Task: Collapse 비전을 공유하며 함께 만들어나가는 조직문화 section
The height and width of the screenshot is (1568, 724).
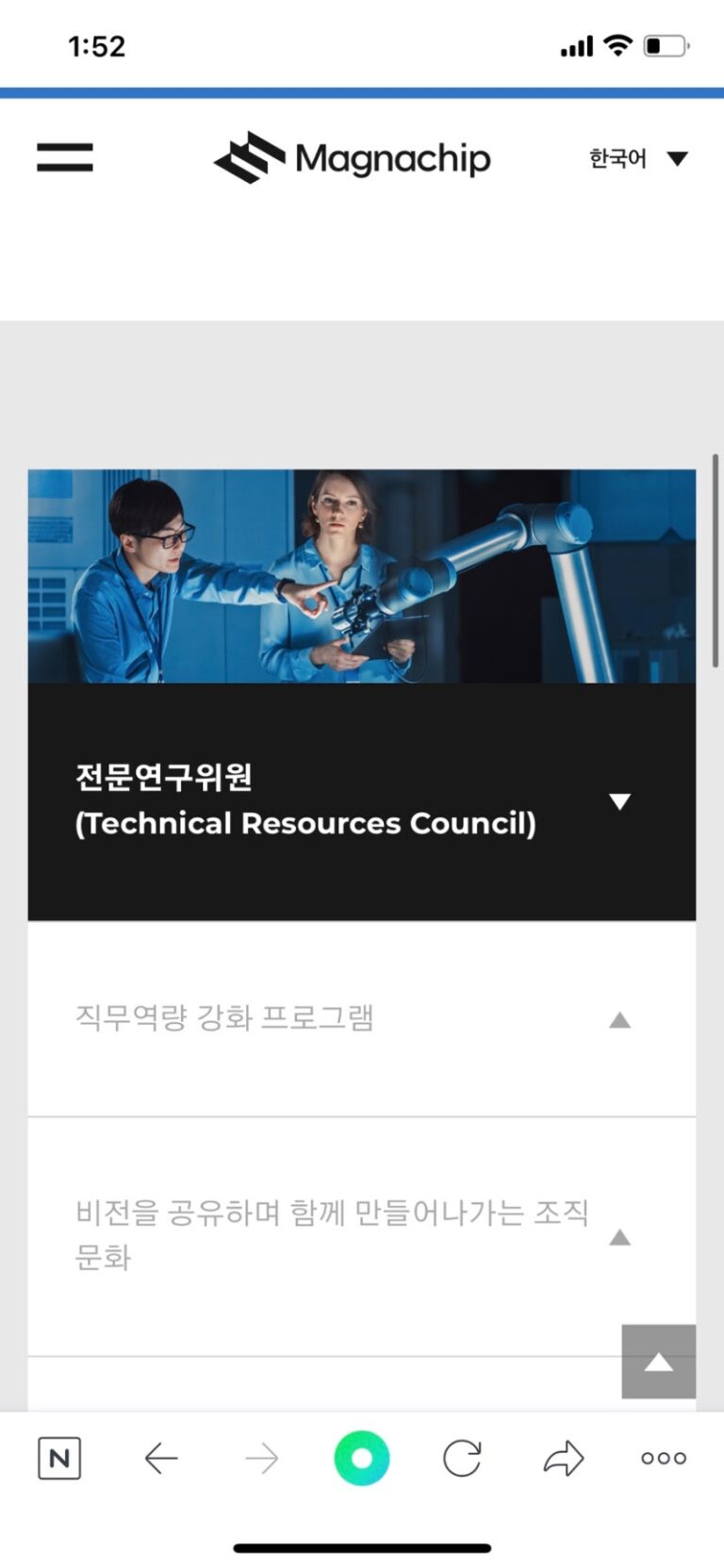Action: (619, 1237)
